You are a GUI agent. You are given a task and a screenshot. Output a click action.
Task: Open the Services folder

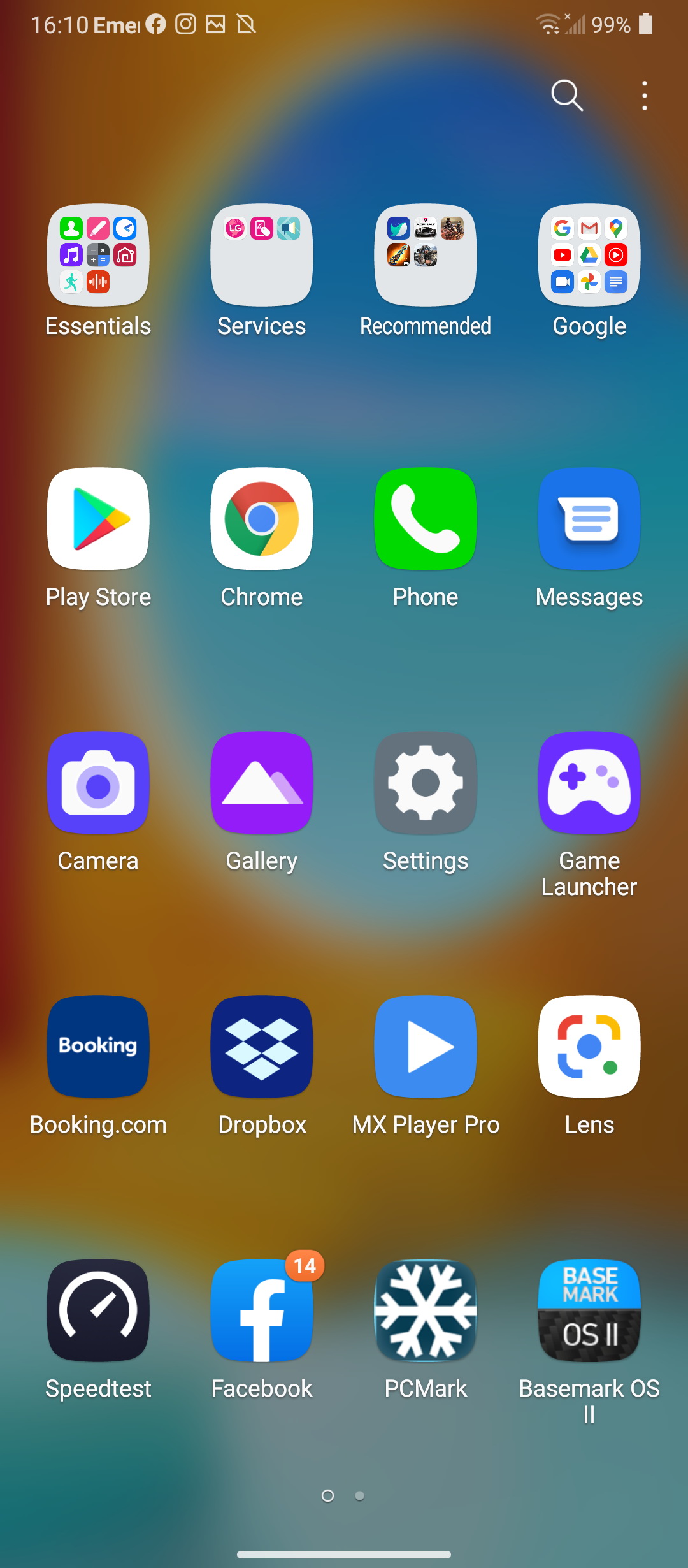[262, 256]
